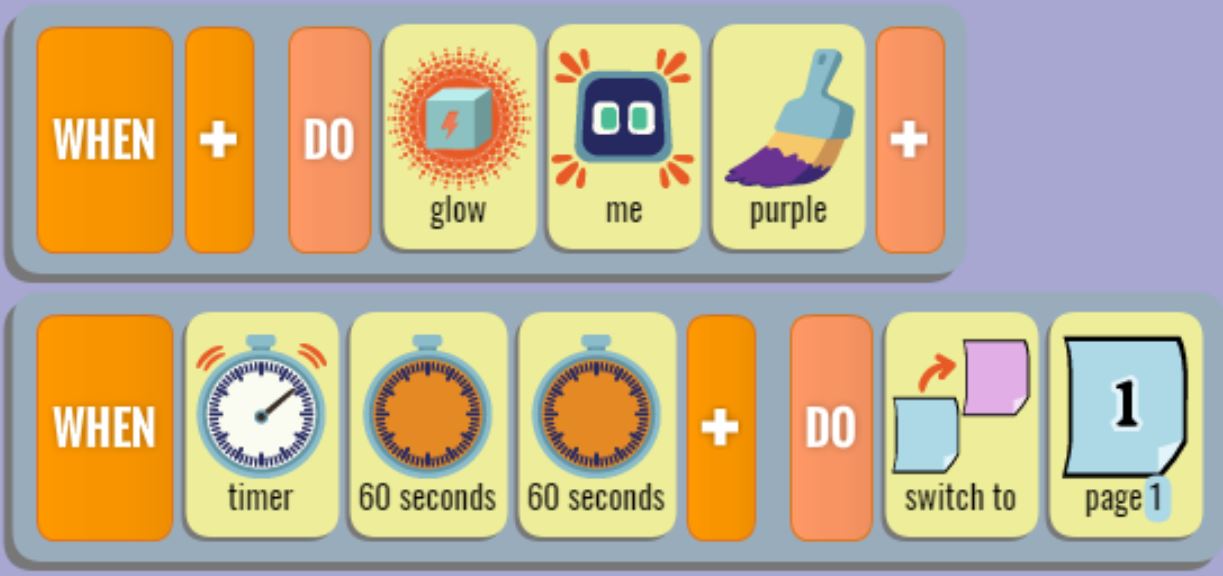1223x576 pixels.
Task: Tap the WHEN block in timer rule
Action: (x=105, y=427)
